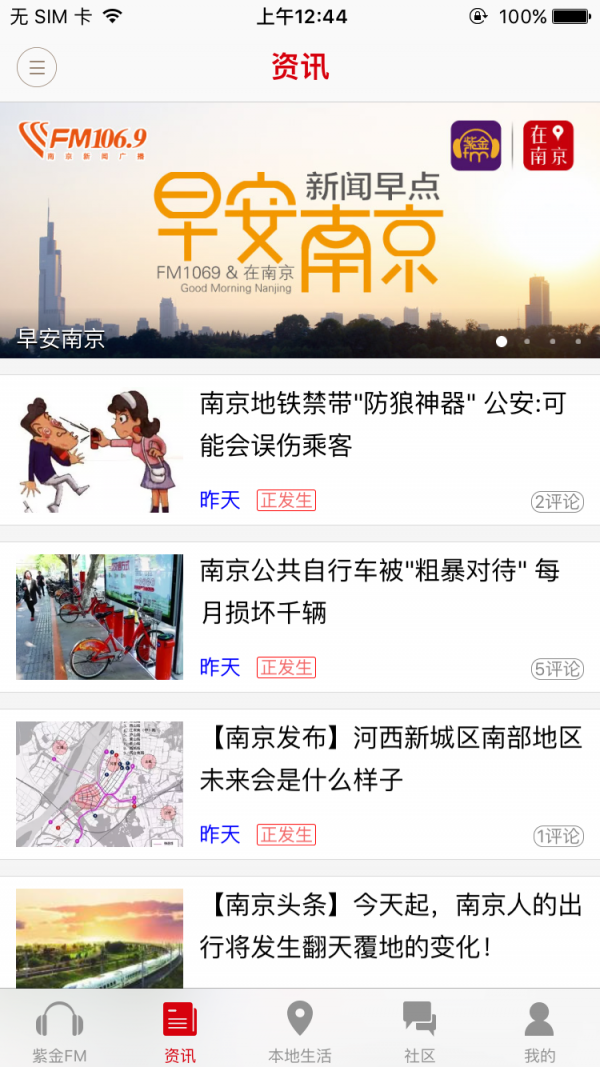
Task: Go to the 本地生活 tab
Action: [300, 1032]
